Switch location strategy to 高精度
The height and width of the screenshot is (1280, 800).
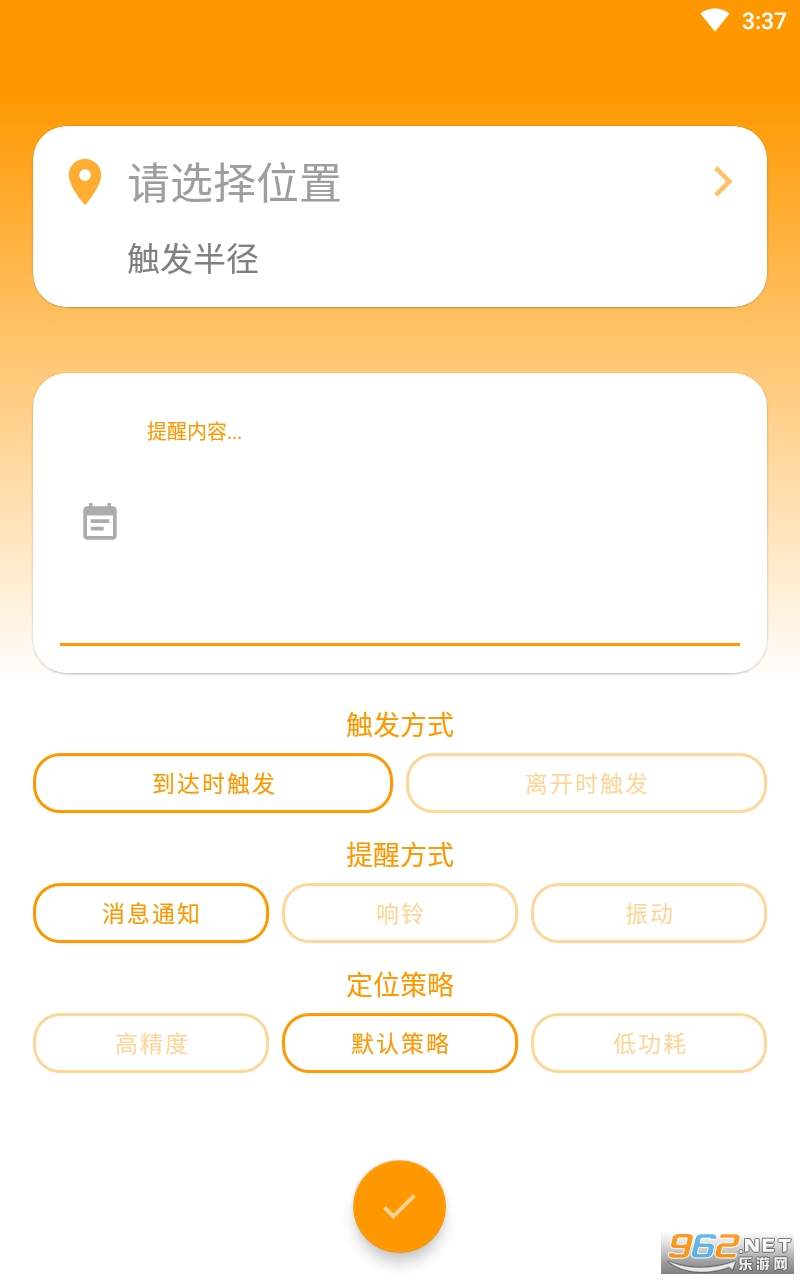coord(151,1043)
